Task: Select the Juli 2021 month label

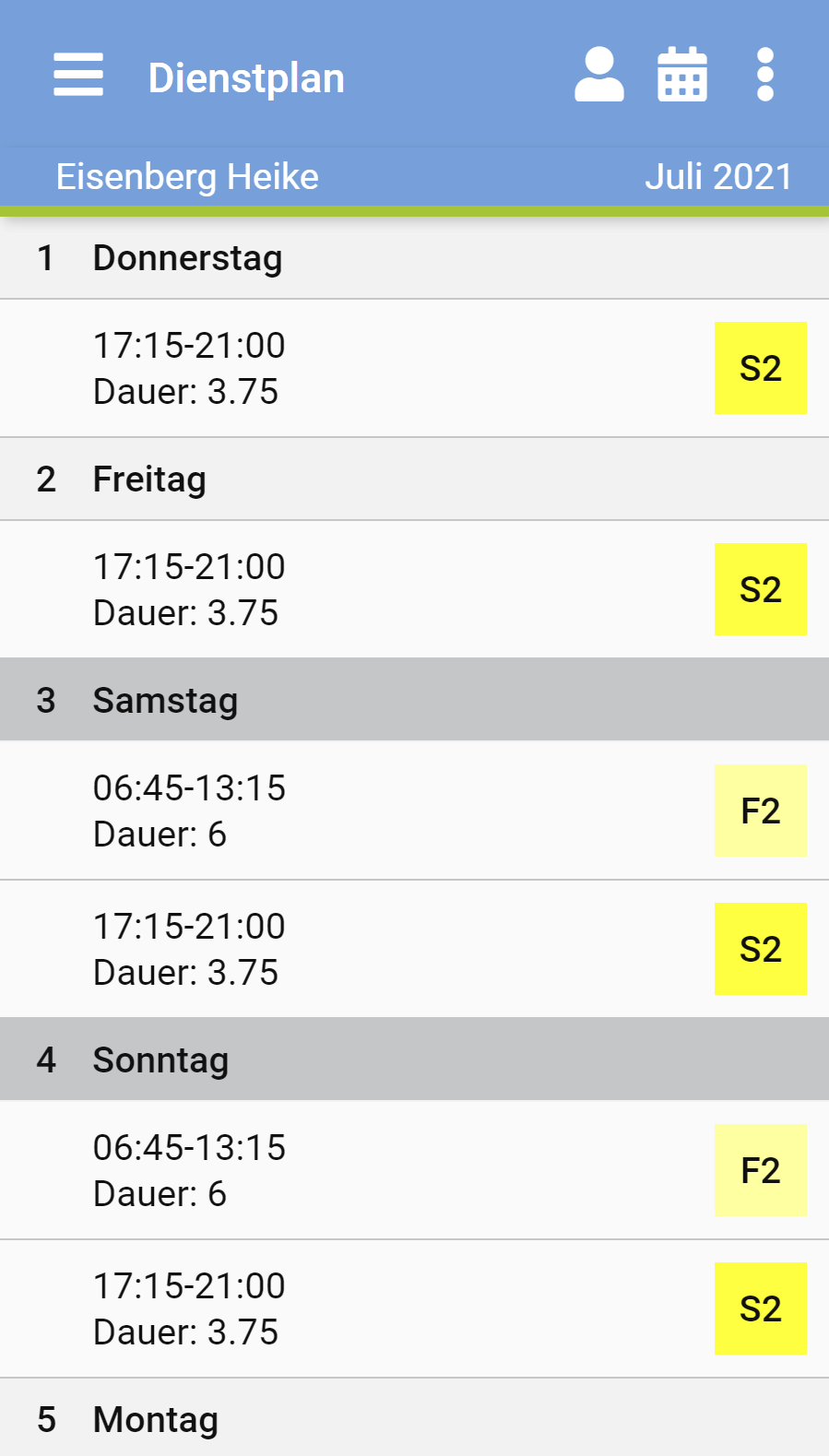Action: pos(718,175)
